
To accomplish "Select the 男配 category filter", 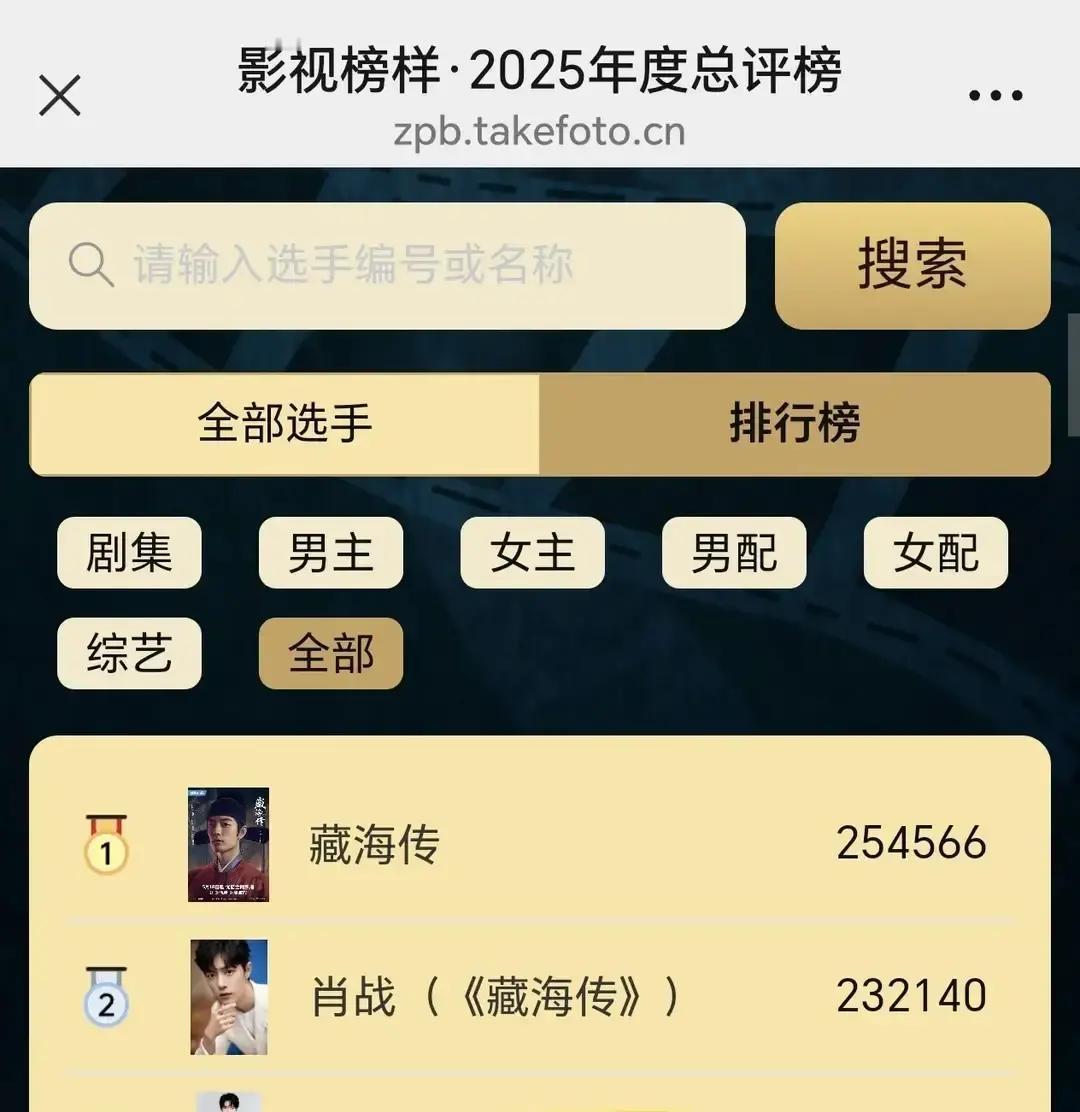I will [733, 553].
